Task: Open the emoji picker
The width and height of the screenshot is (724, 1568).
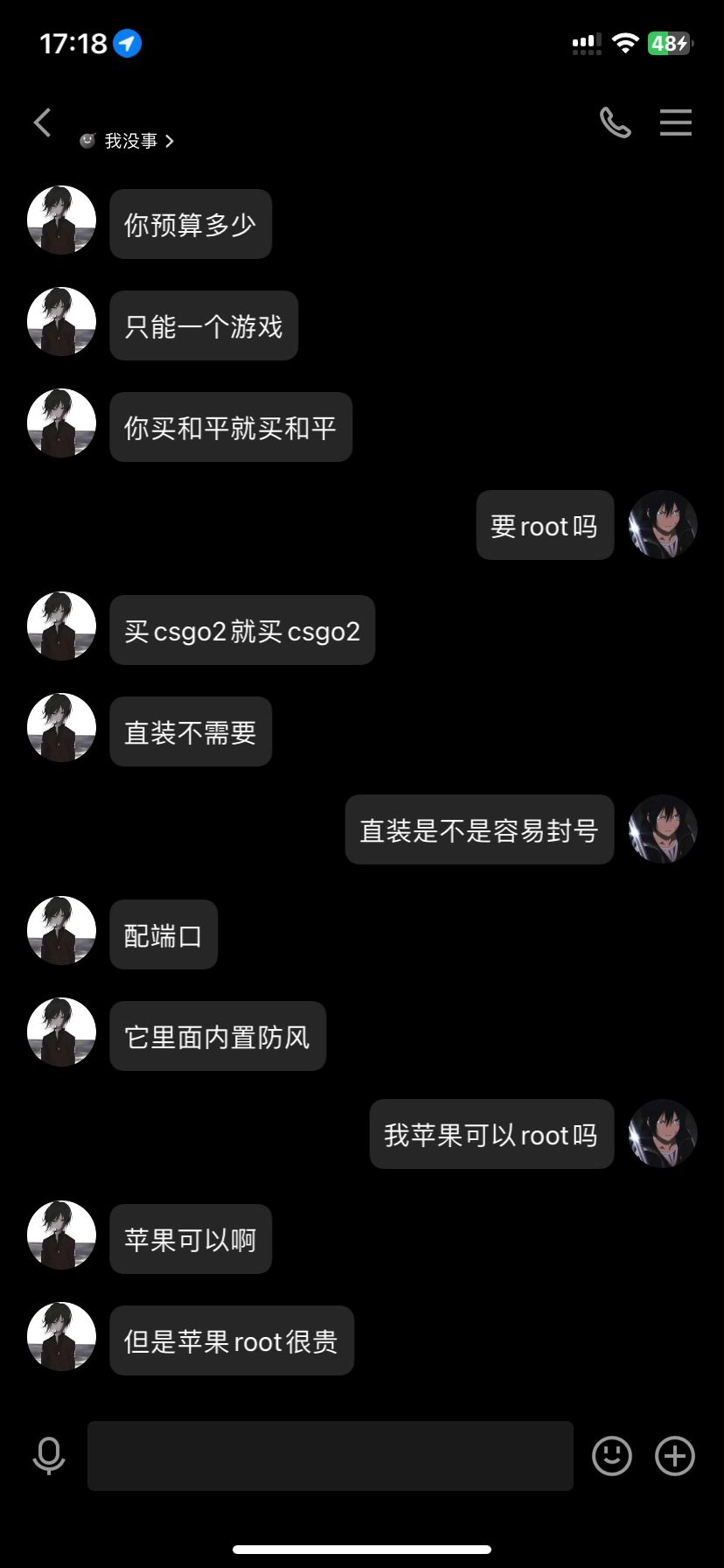Action: [611, 1456]
